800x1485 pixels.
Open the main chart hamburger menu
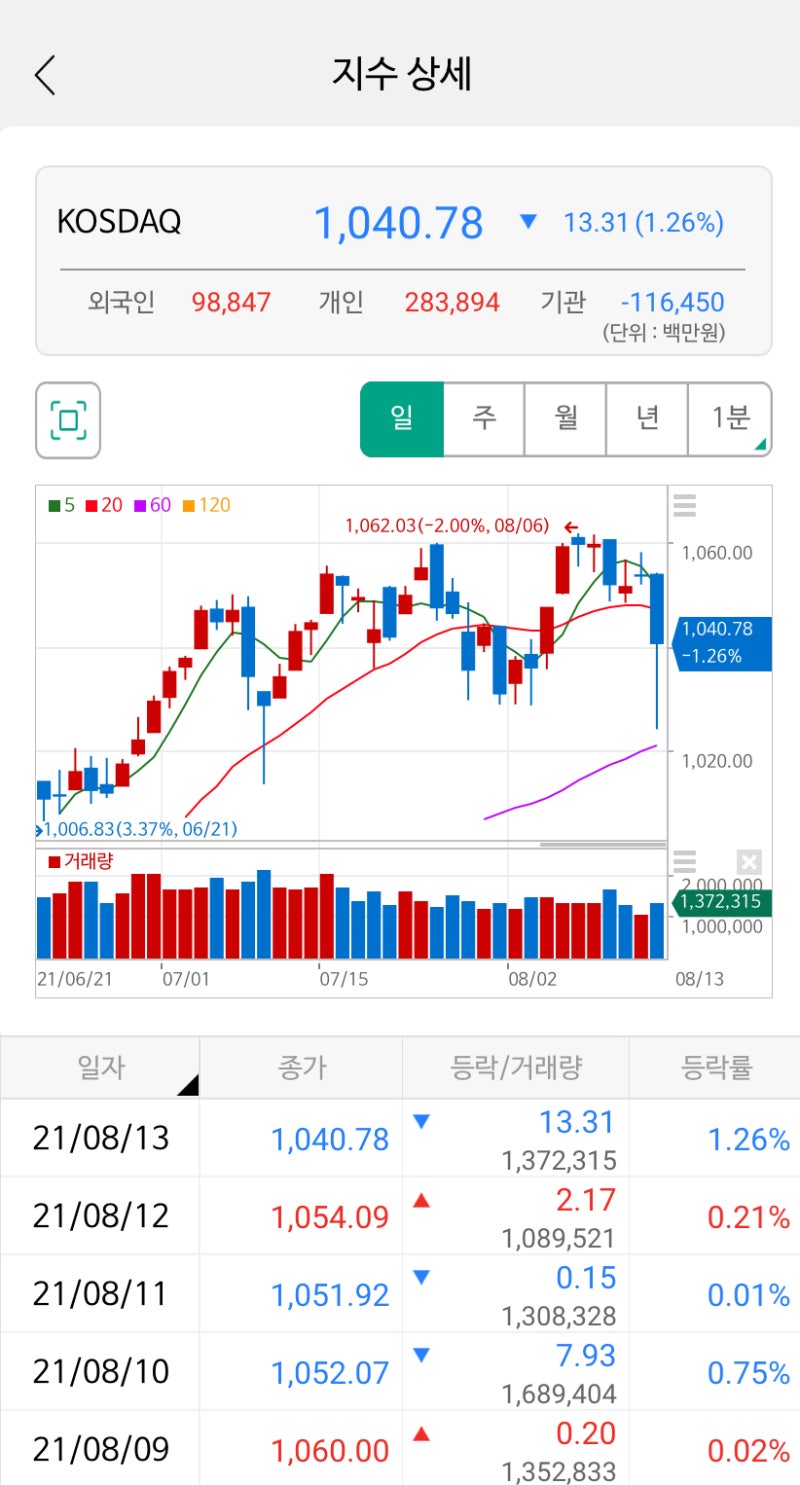tap(685, 507)
